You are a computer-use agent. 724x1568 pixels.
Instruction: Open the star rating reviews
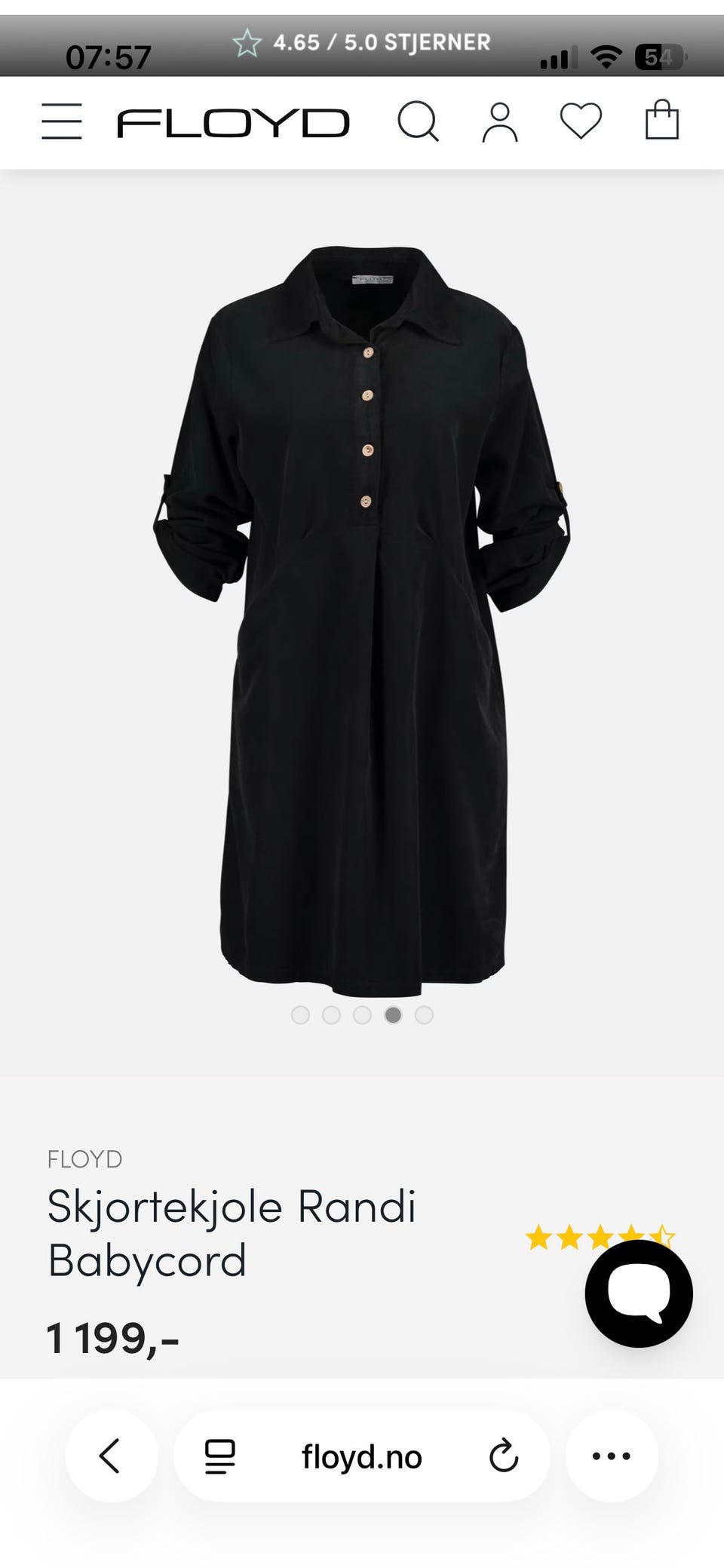600,1238
